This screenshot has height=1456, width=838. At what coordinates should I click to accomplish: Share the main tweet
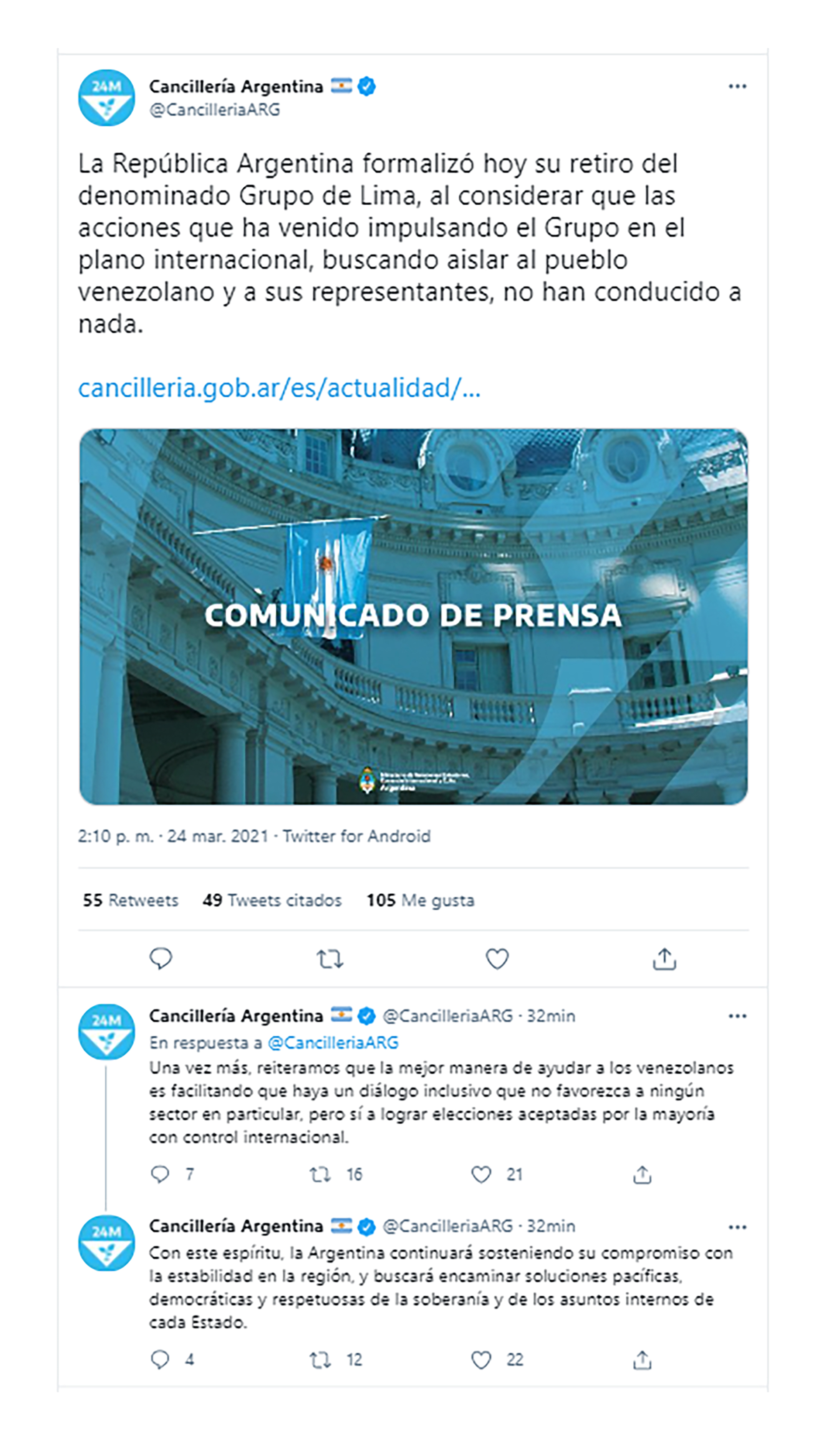pos(664,959)
